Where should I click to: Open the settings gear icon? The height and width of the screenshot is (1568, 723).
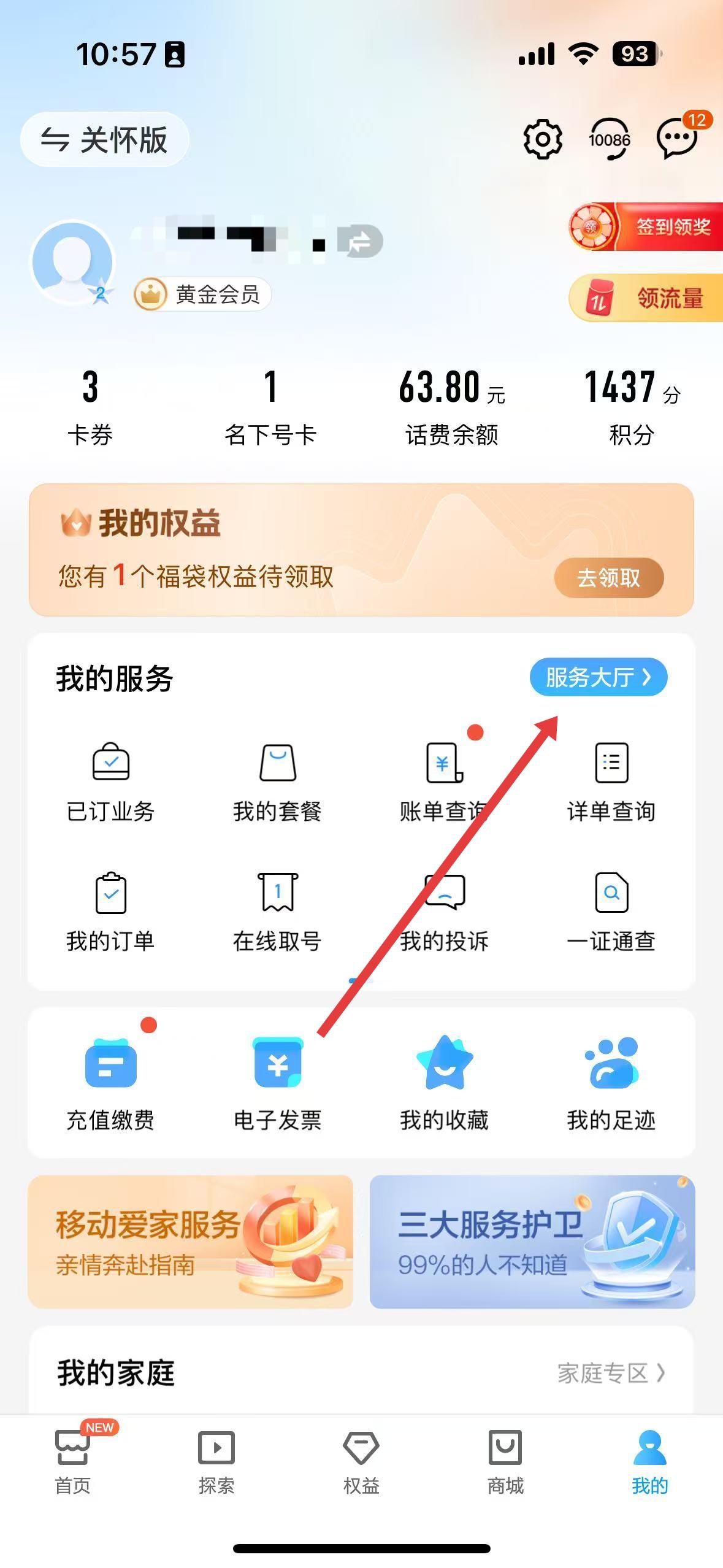coord(543,140)
